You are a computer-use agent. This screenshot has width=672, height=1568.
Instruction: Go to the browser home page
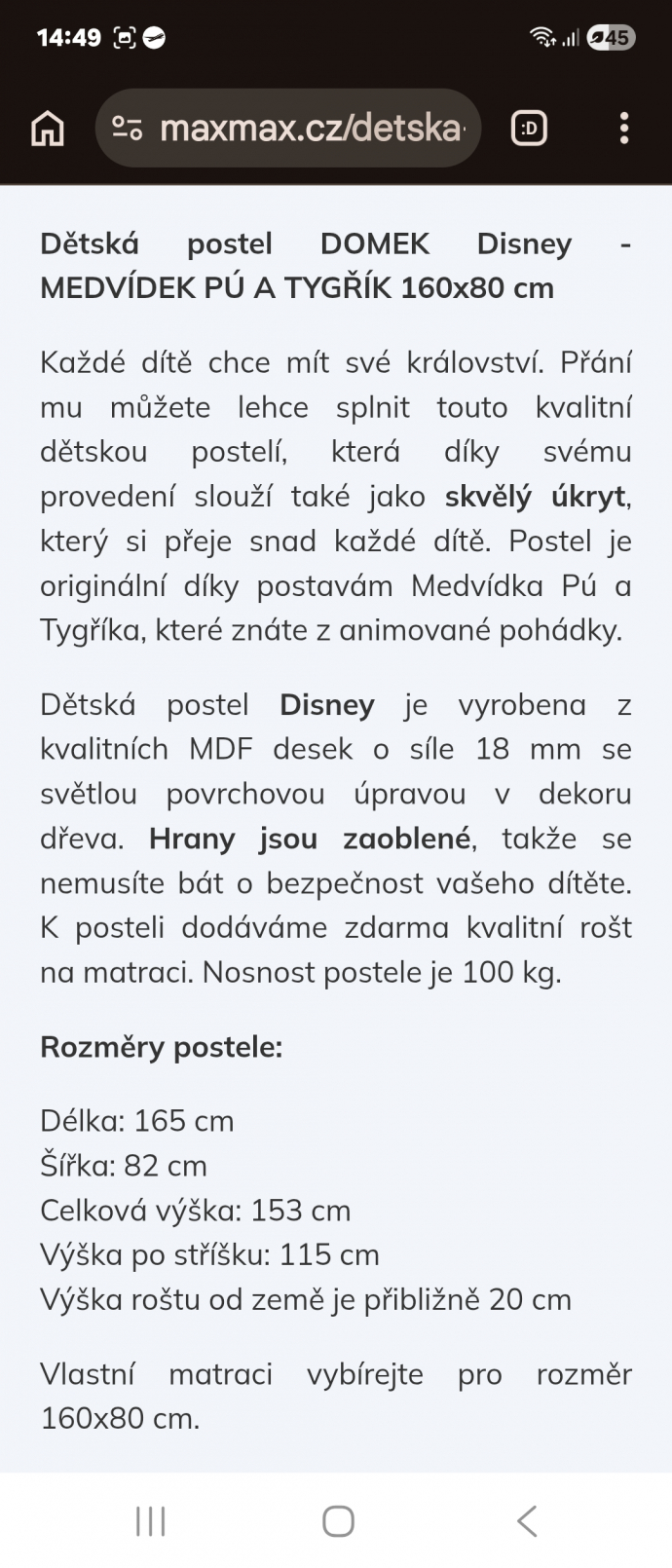(x=48, y=129)
